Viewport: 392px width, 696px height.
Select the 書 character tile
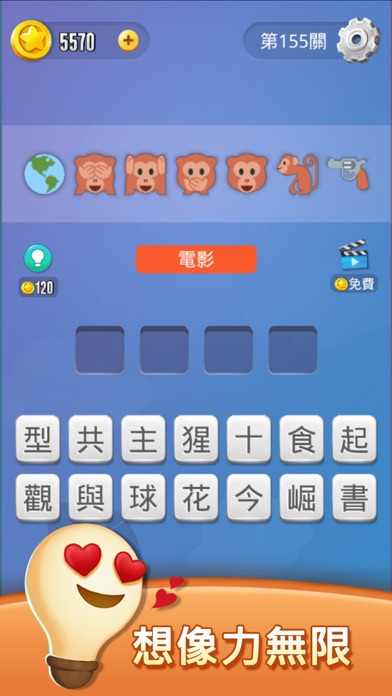click(x=354, y=498)
